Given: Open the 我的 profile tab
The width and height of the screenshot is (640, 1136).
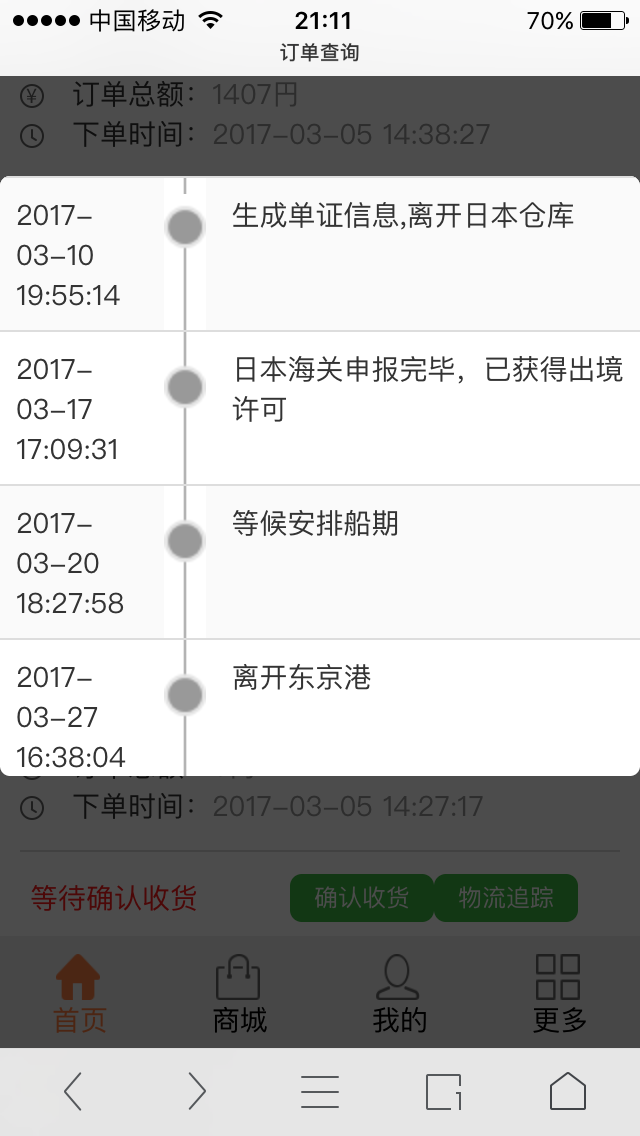Looking at the screenshot, I should point(399,993).
